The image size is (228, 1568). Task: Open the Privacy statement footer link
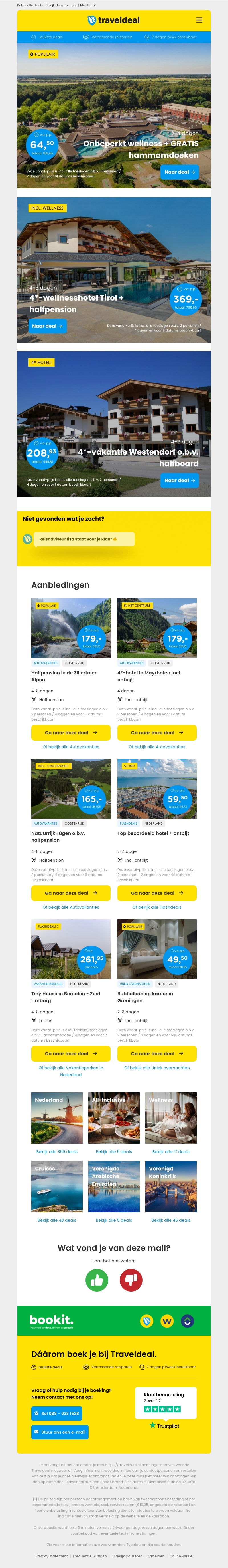(x=52, y=1556)
